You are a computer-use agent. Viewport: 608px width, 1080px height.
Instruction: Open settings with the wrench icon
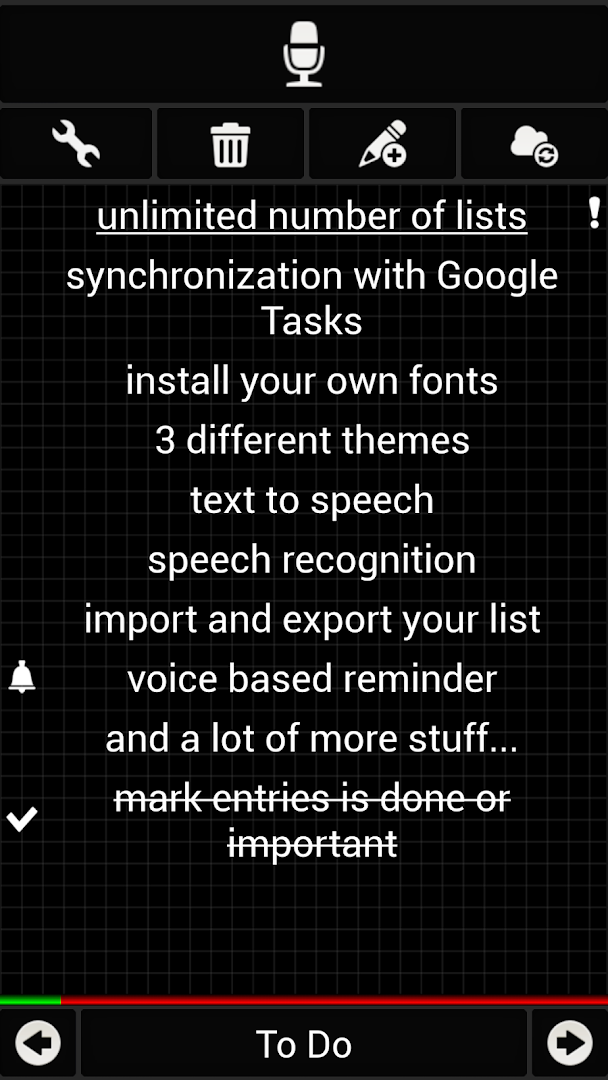pyautogui.click(x=76, y=145)
